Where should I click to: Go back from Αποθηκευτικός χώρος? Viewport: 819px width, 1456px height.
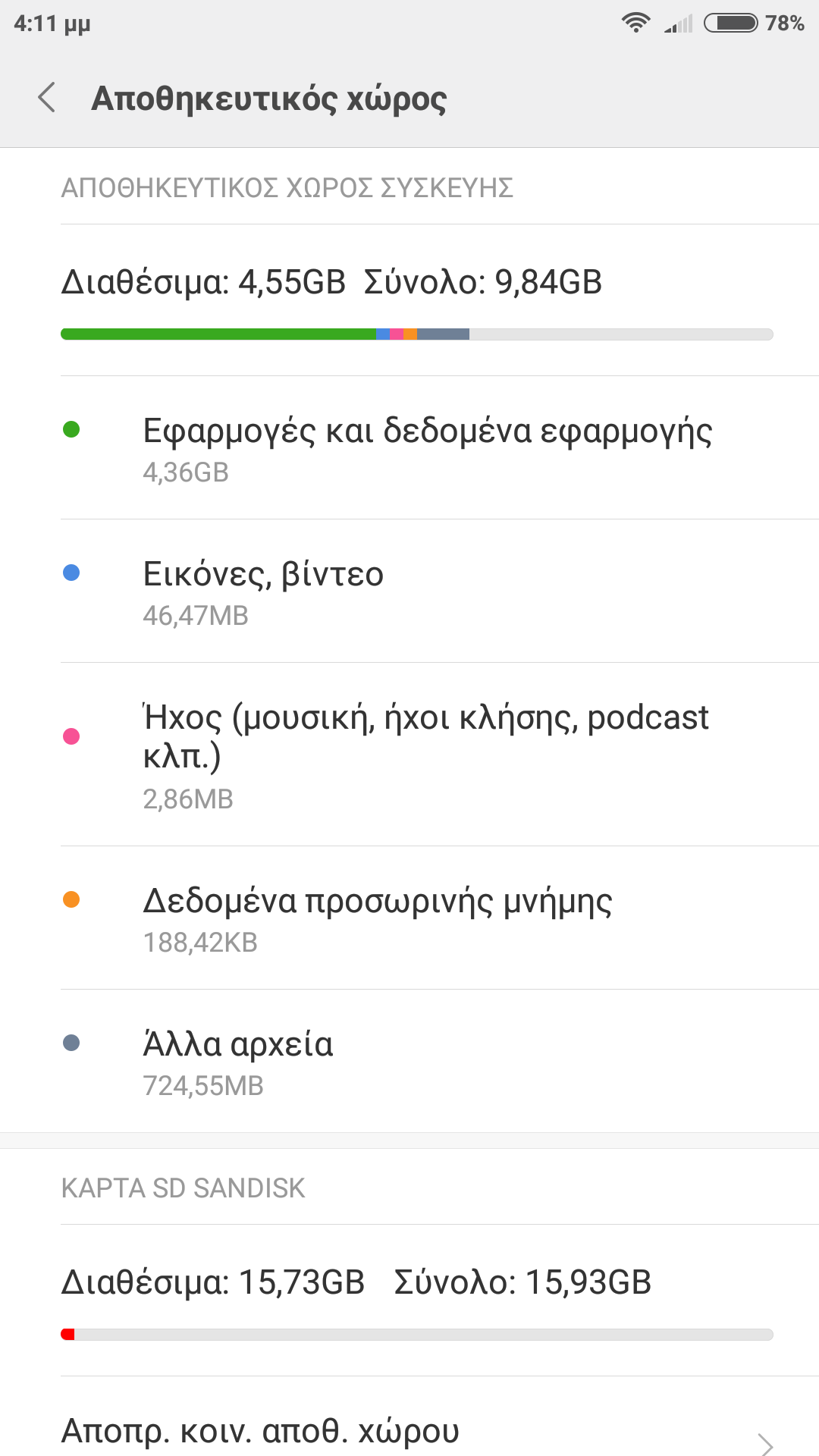47,98
